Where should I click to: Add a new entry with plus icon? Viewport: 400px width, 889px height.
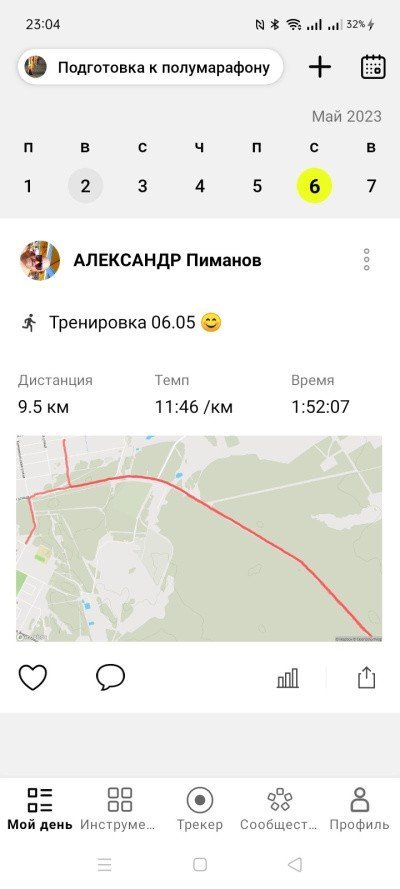point(320,67)
